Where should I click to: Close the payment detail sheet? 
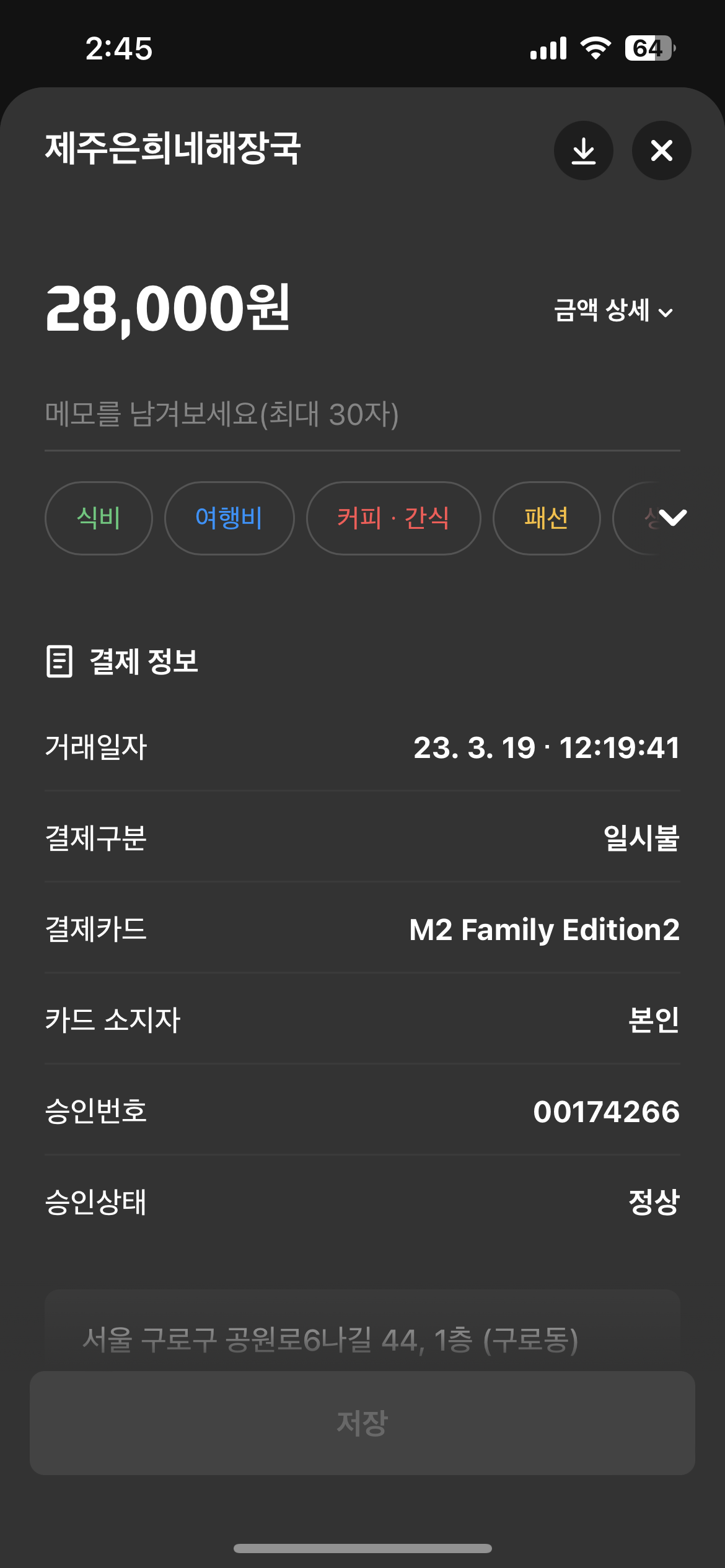pyautogui.click(x=661, y=150)
